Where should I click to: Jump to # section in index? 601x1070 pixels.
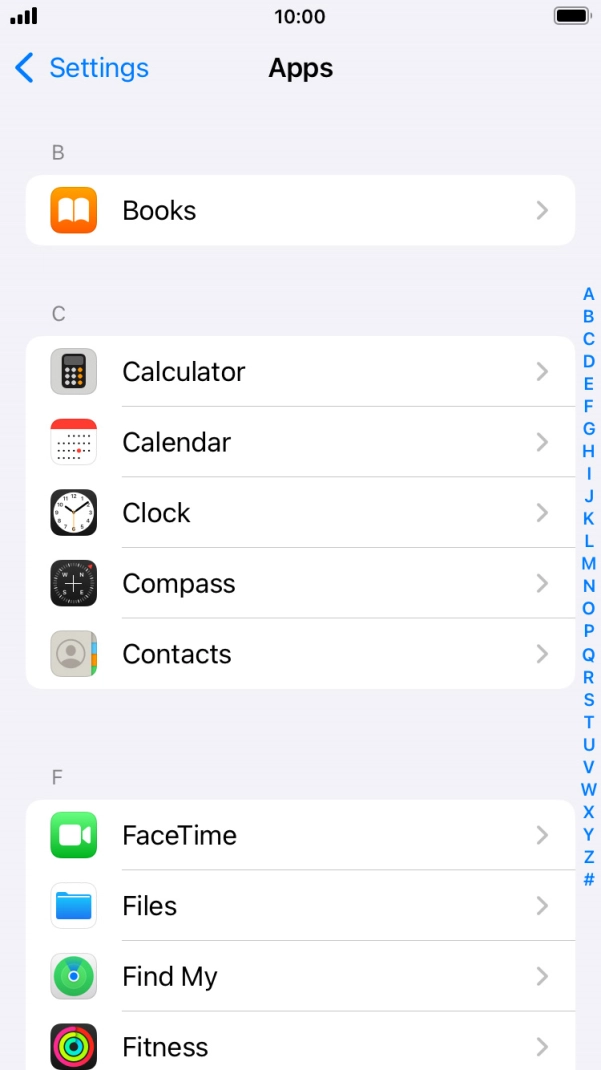pos(589,880)
